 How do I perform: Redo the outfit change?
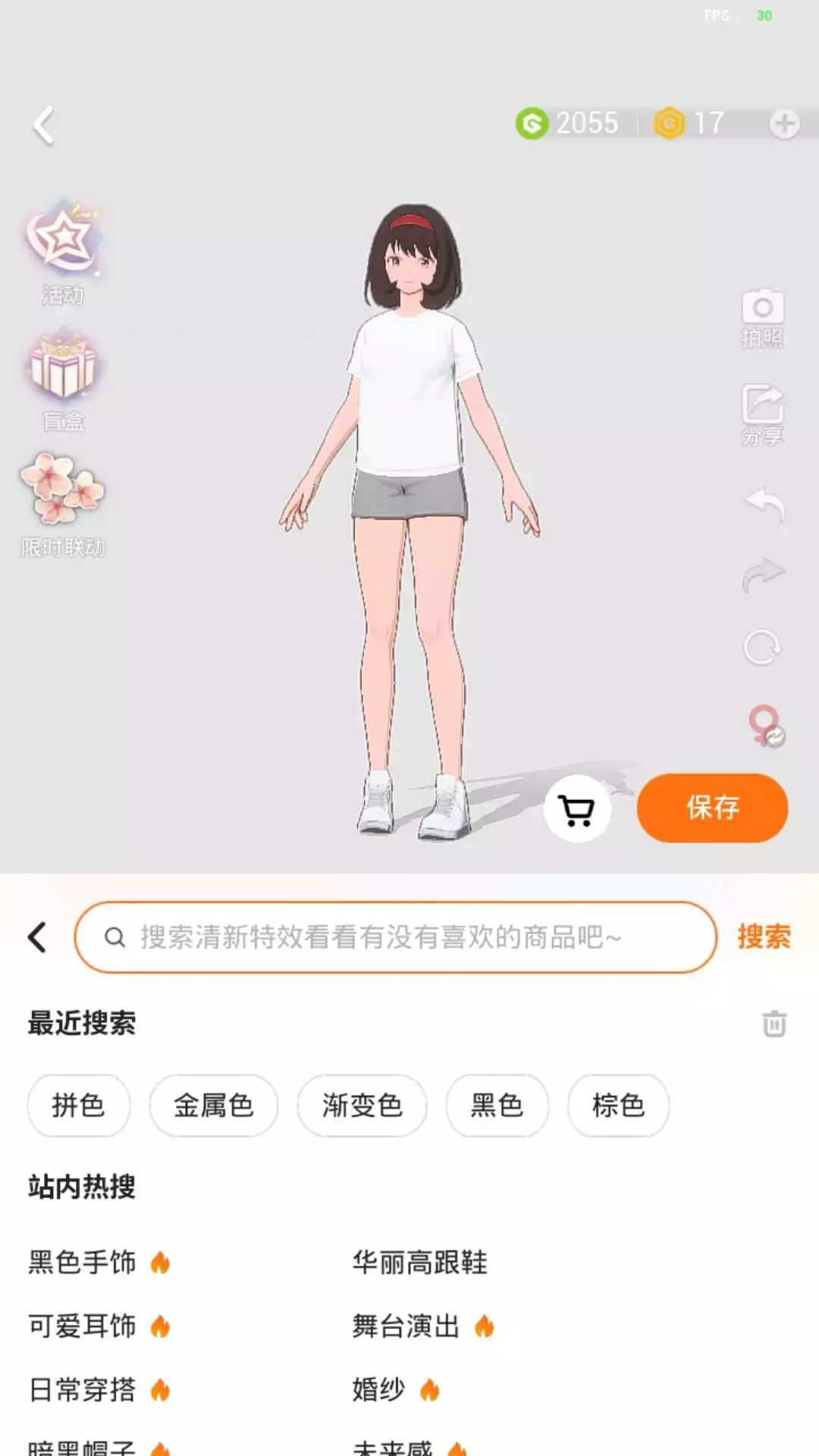click(x=763, y=575)
